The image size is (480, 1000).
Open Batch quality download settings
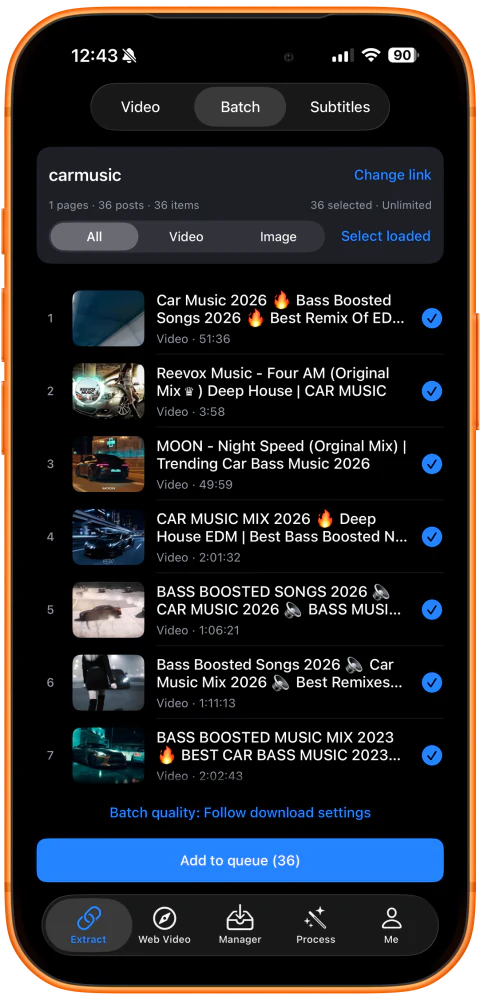coord(240,812)
